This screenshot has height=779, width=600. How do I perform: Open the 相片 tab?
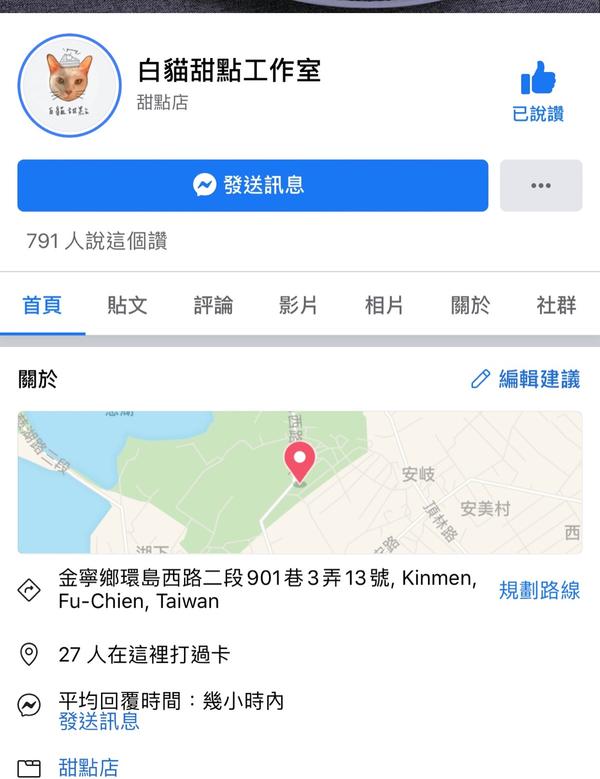[x=384, y=306]
